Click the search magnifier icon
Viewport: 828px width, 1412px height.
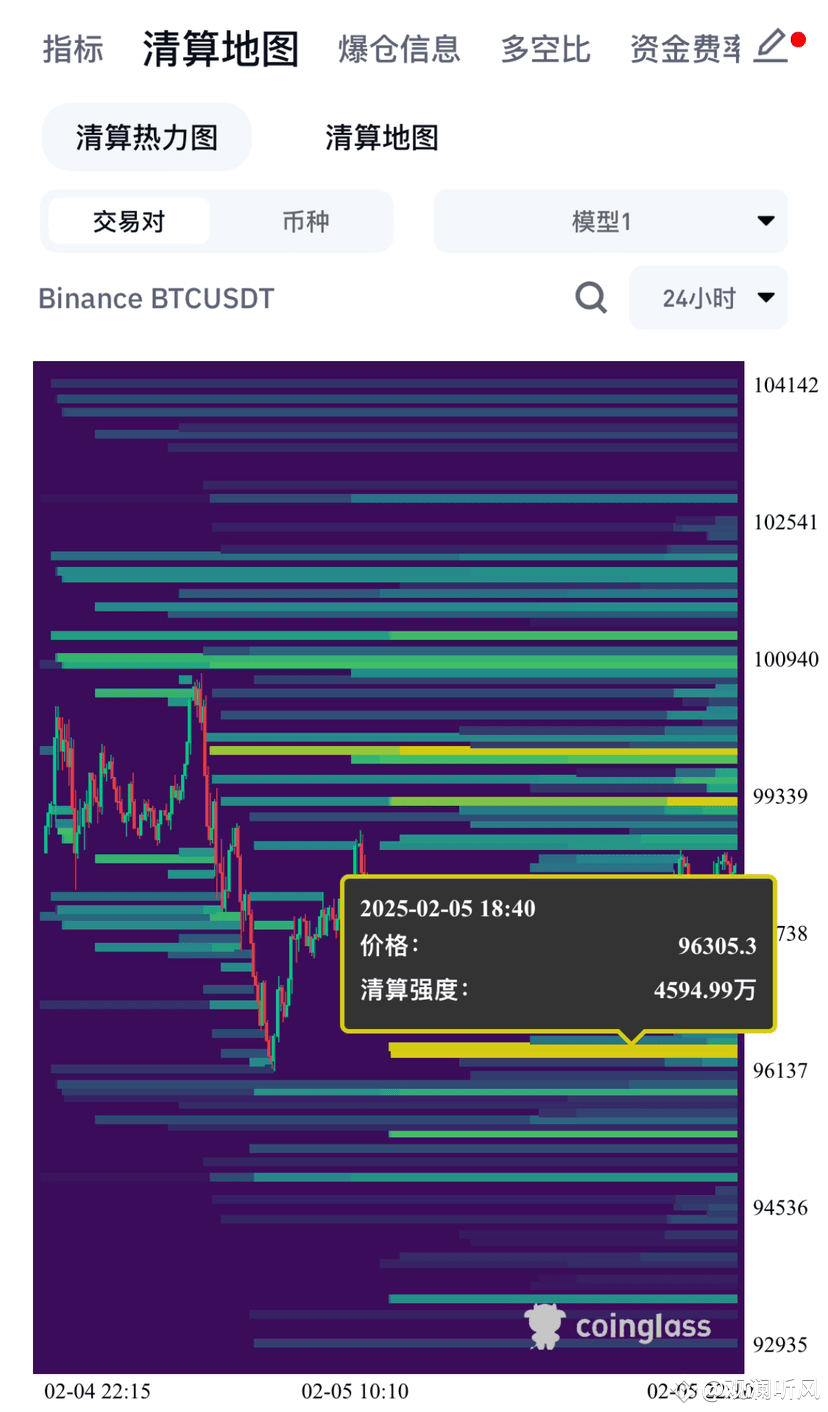[591, 297]
